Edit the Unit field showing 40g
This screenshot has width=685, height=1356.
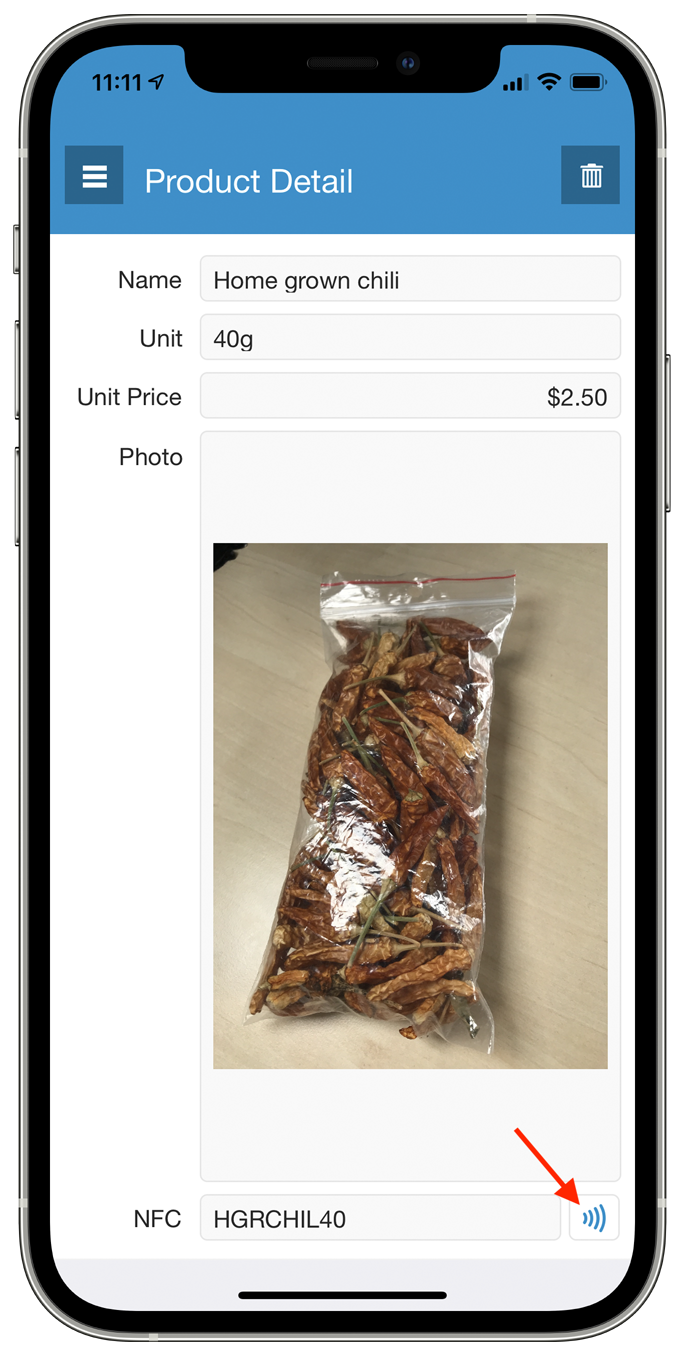[410, 338]
